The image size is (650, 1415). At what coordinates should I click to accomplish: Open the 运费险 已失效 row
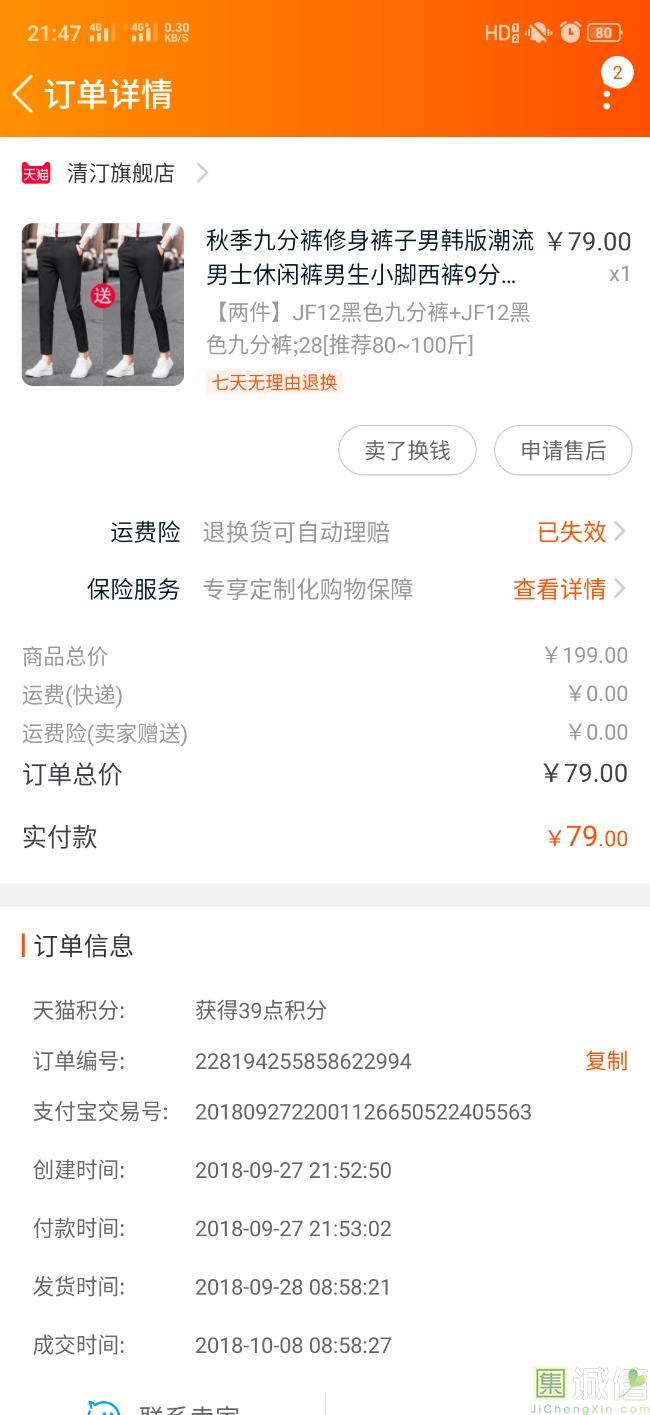[x=325, y=532]
